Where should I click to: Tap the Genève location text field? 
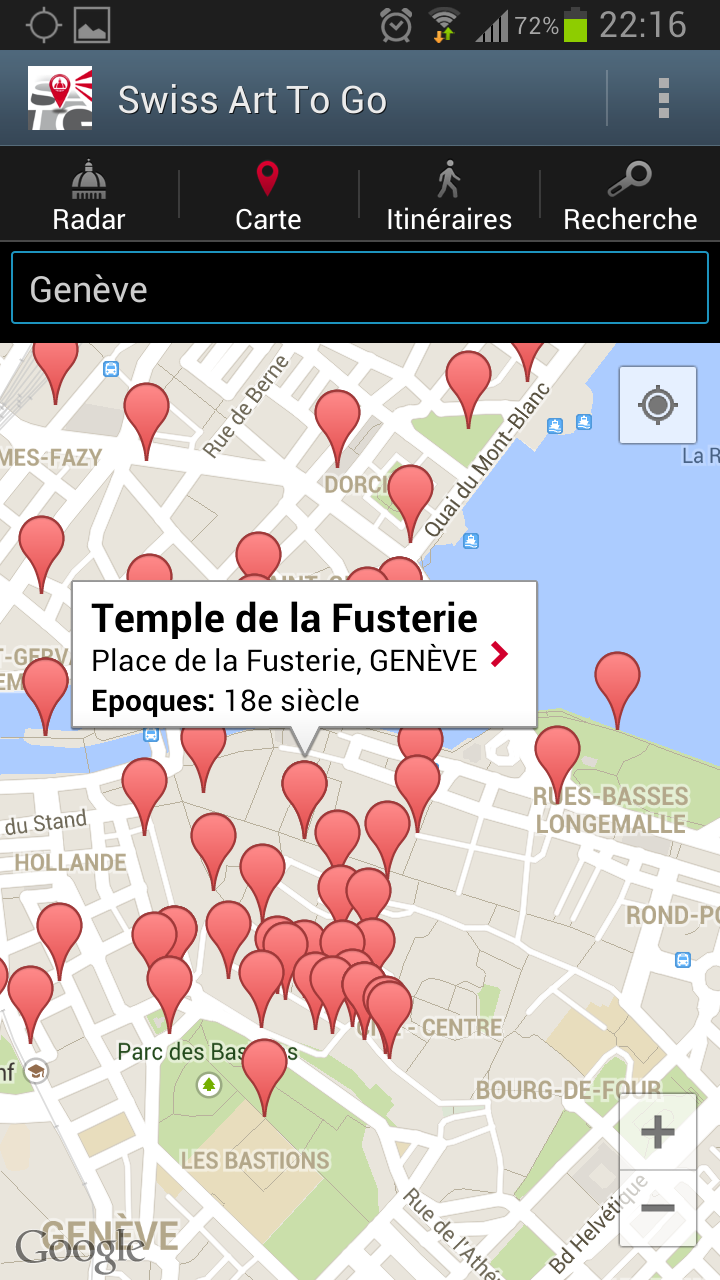[x=360, y=289]
